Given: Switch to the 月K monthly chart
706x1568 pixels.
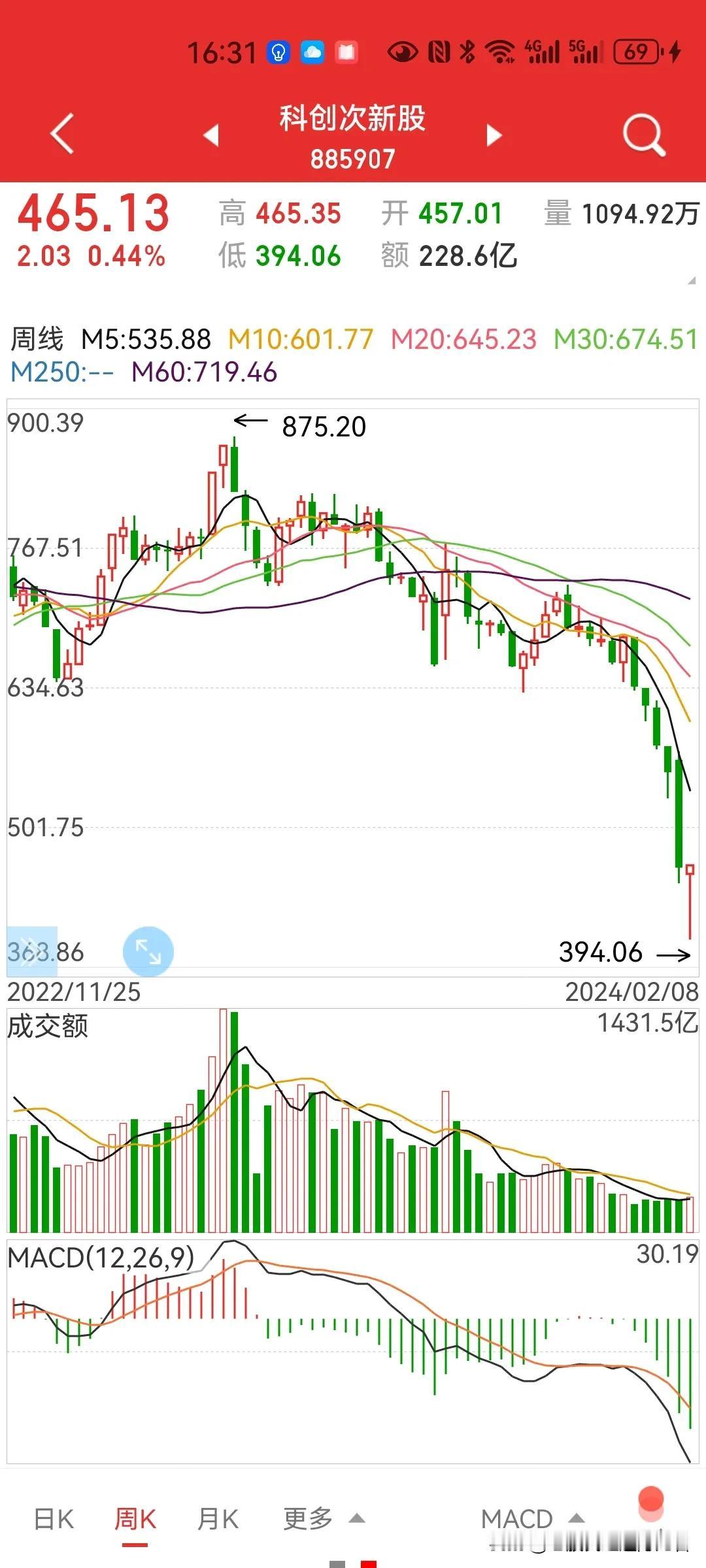Looking at the screenshot, I should 218,1519.
